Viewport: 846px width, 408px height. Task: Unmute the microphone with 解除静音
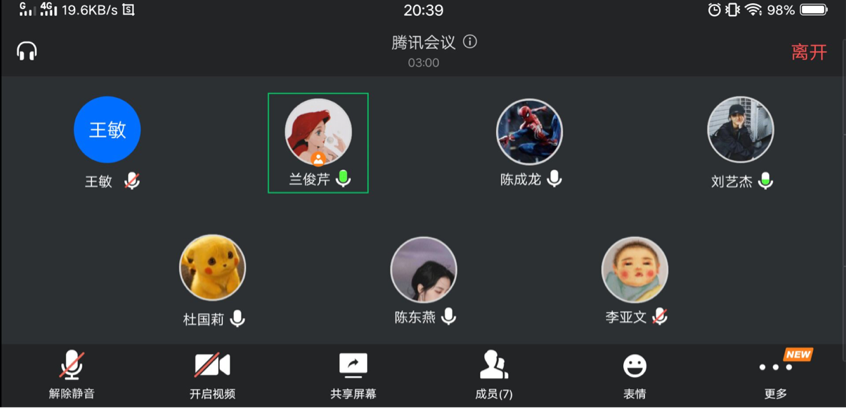pos(71,375)
